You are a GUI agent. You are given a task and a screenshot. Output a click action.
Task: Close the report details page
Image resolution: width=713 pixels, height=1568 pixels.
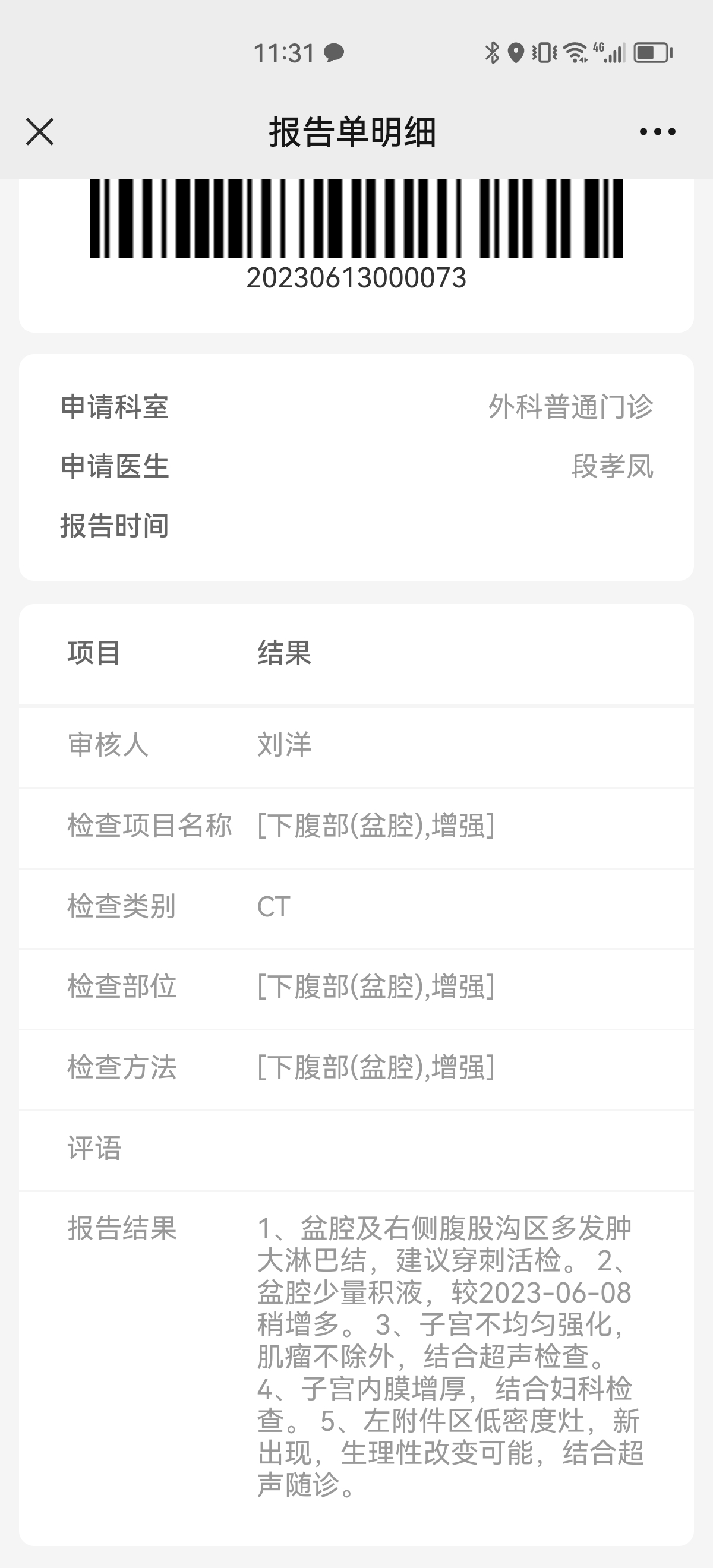[40, 131]
